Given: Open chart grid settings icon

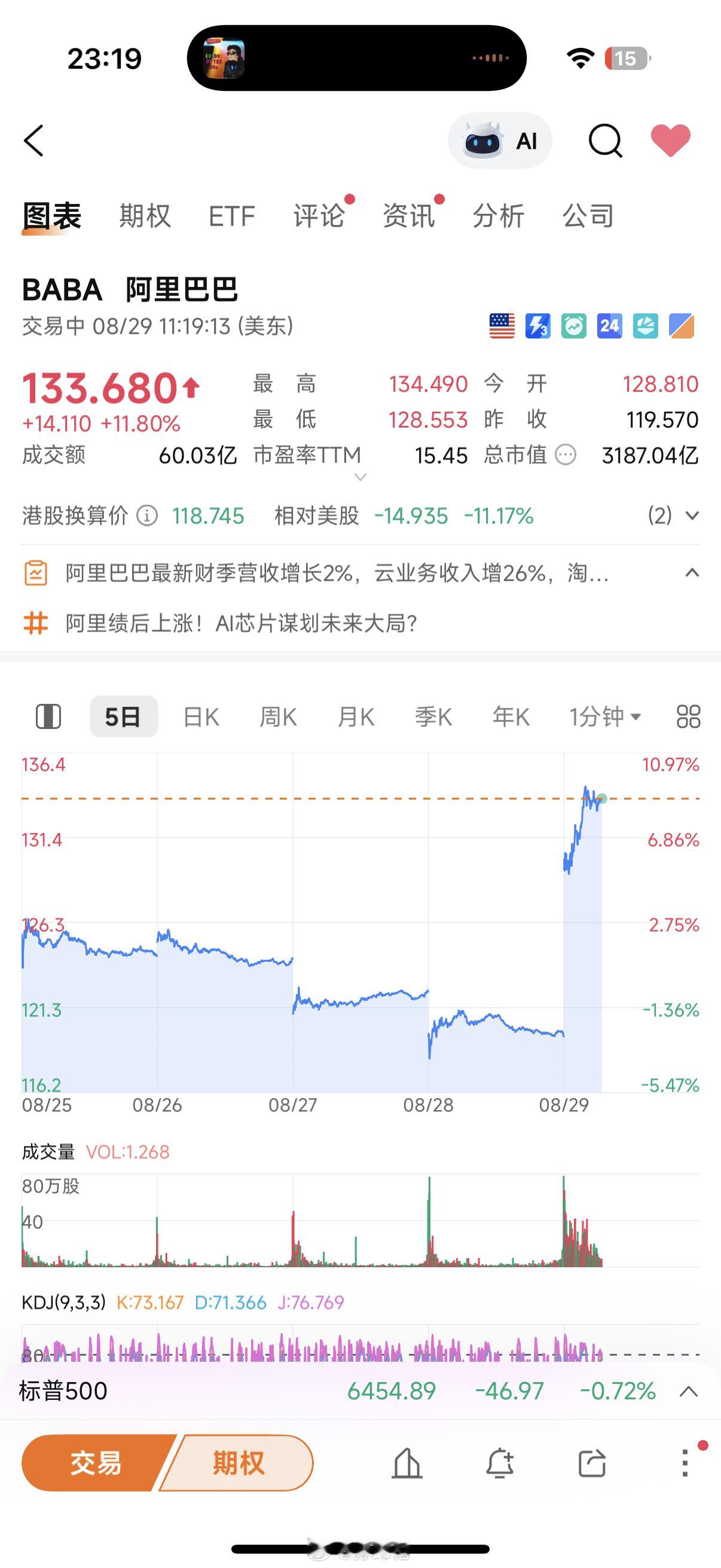Looking at the screenshot, I should pyautogui.click(x=688, y=716).
